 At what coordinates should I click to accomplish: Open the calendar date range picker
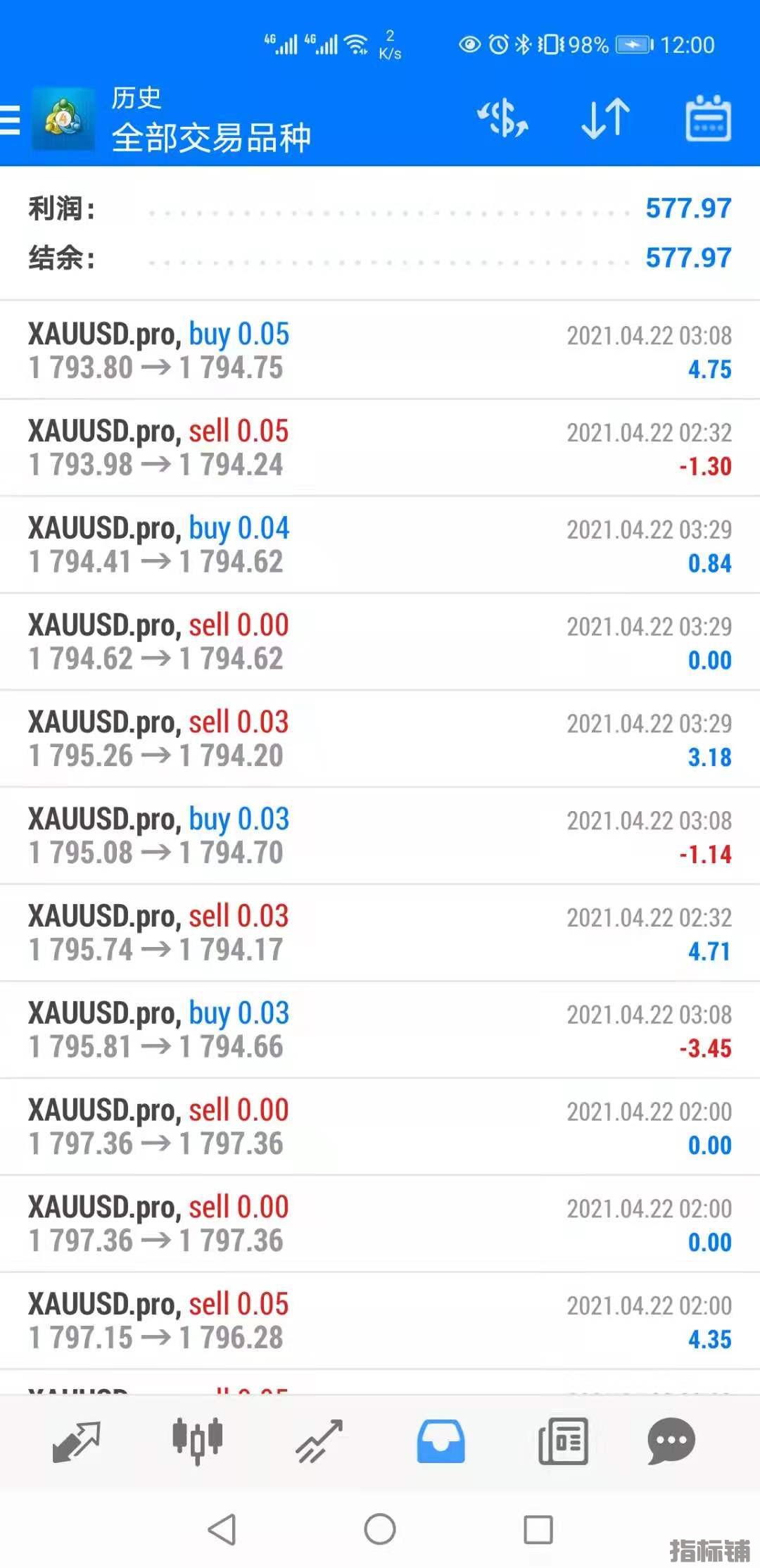708,118
